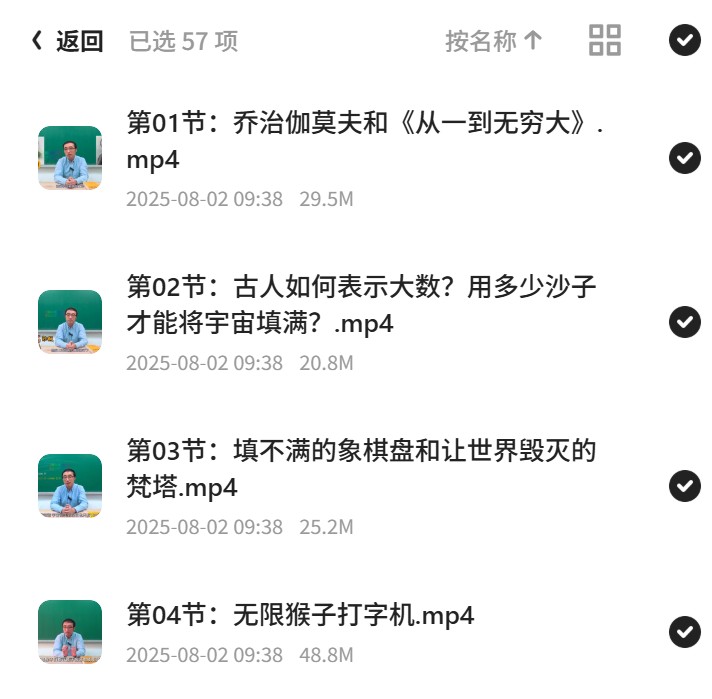Switch to the grid view layout
Image resolution: width=712 pixels, height=699 pixels.
coord(604,40)
